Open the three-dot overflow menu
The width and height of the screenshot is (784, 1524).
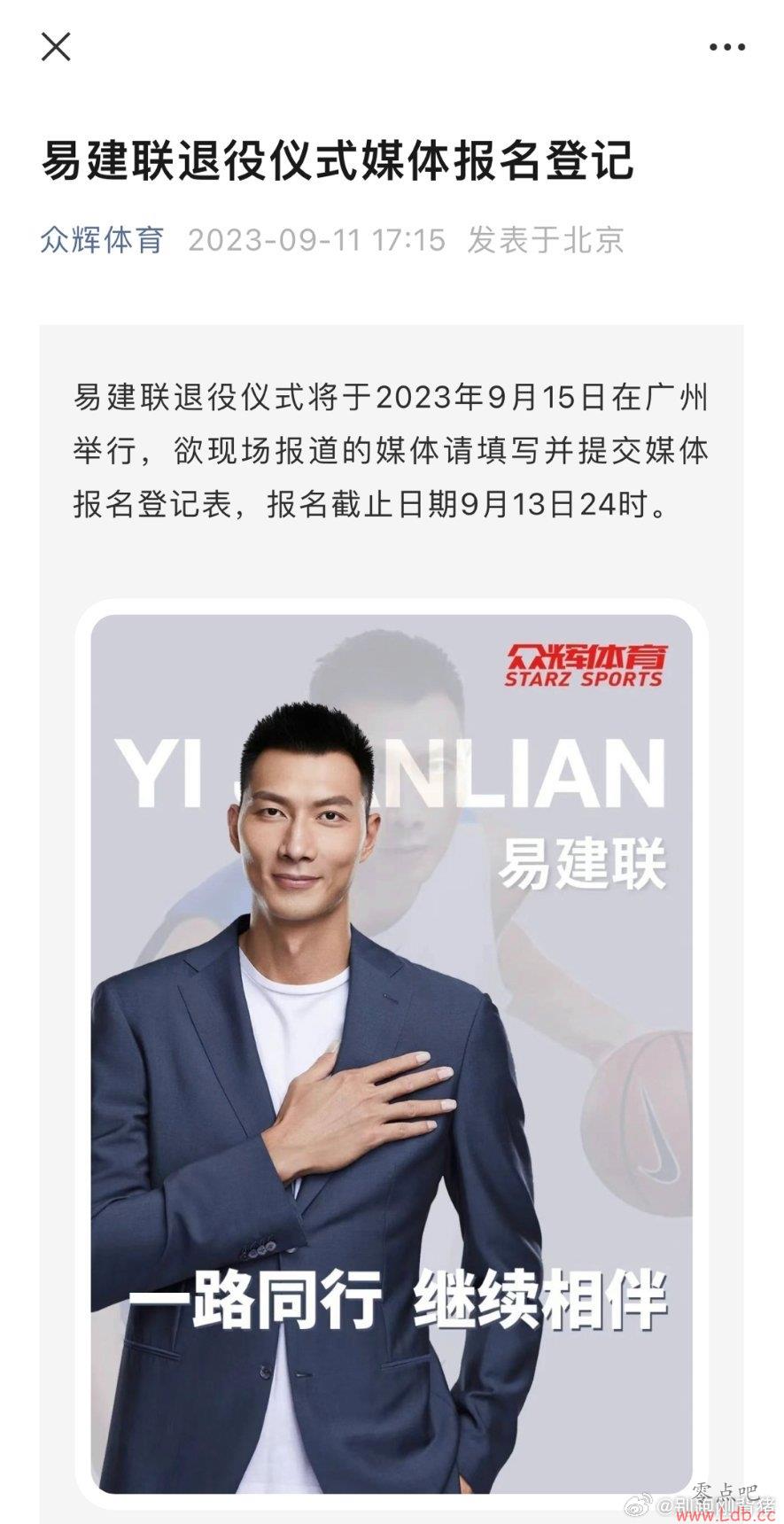pos(726,48)
